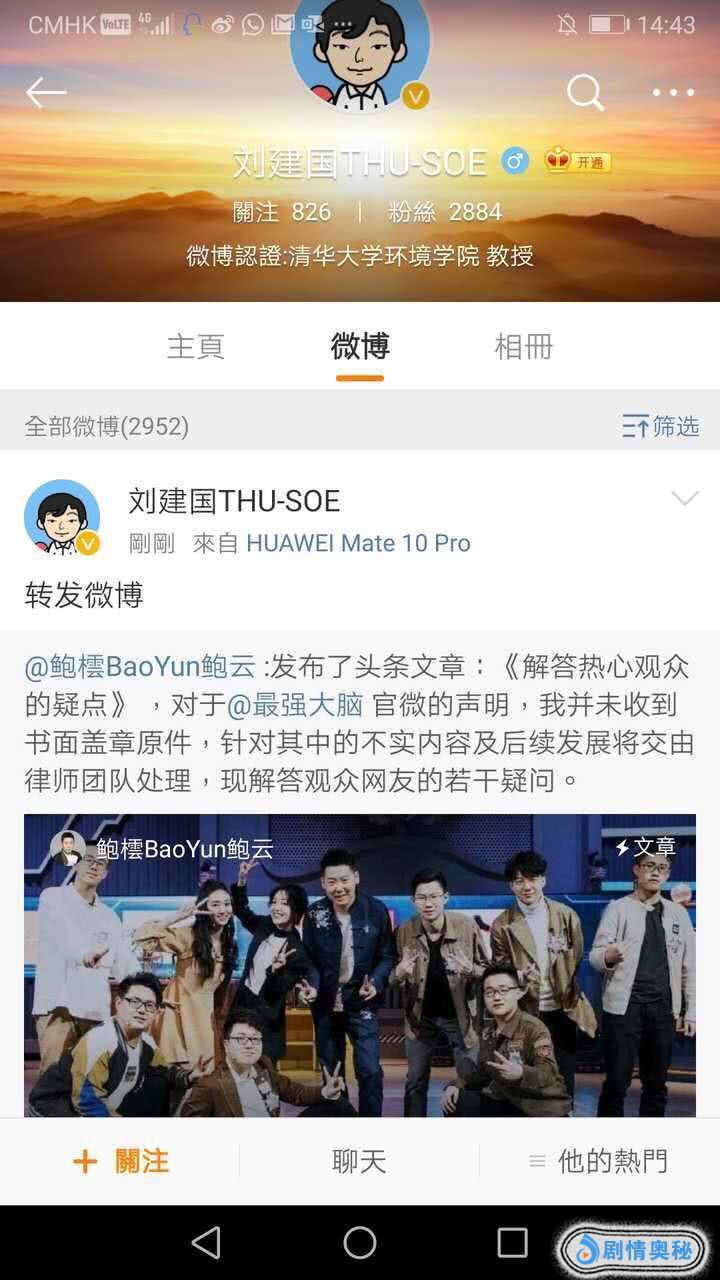Open the recent apps square button
This screenshot has height=1280, width=720.
point(512,1243)
